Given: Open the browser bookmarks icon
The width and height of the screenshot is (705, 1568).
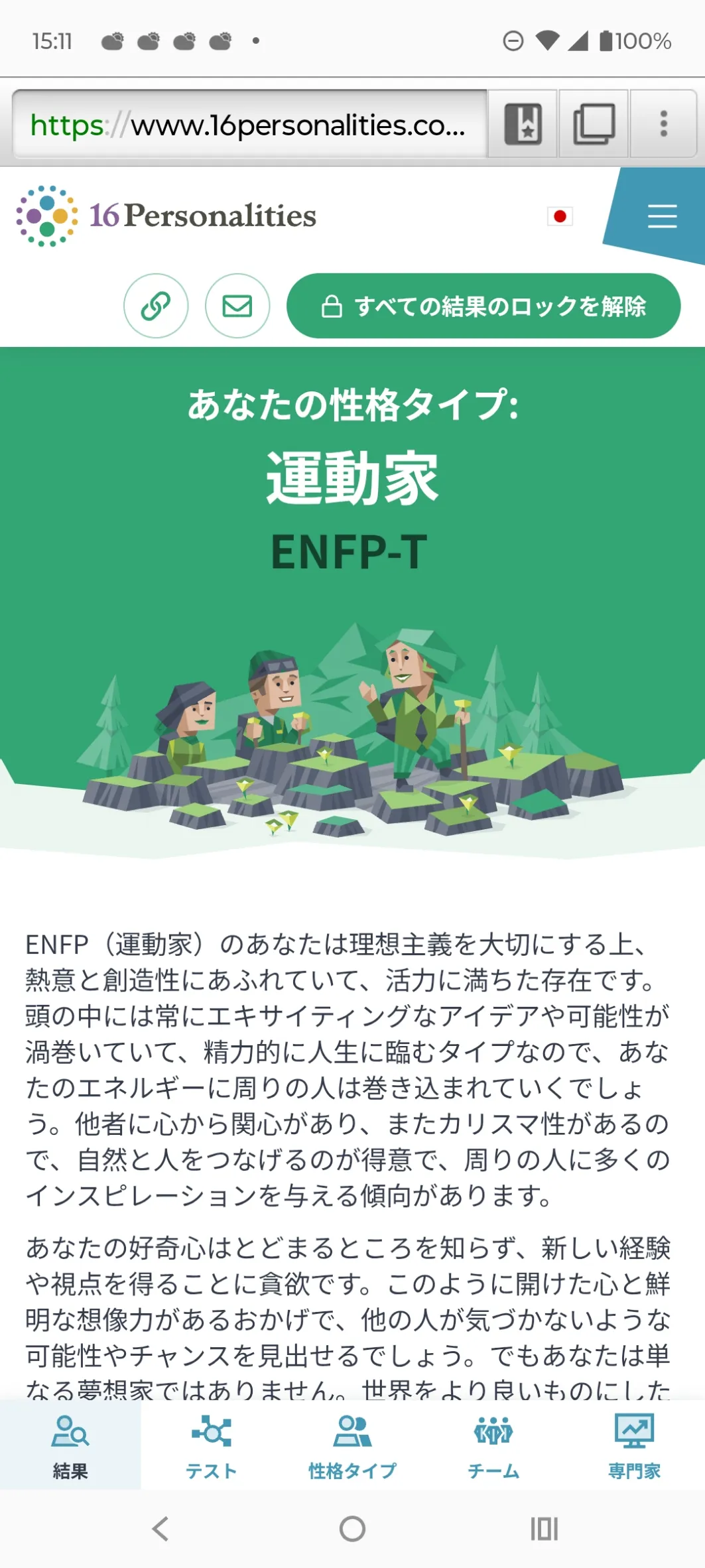Looking at the screenshot, I should pyautogui.click(x=523, y=124).
